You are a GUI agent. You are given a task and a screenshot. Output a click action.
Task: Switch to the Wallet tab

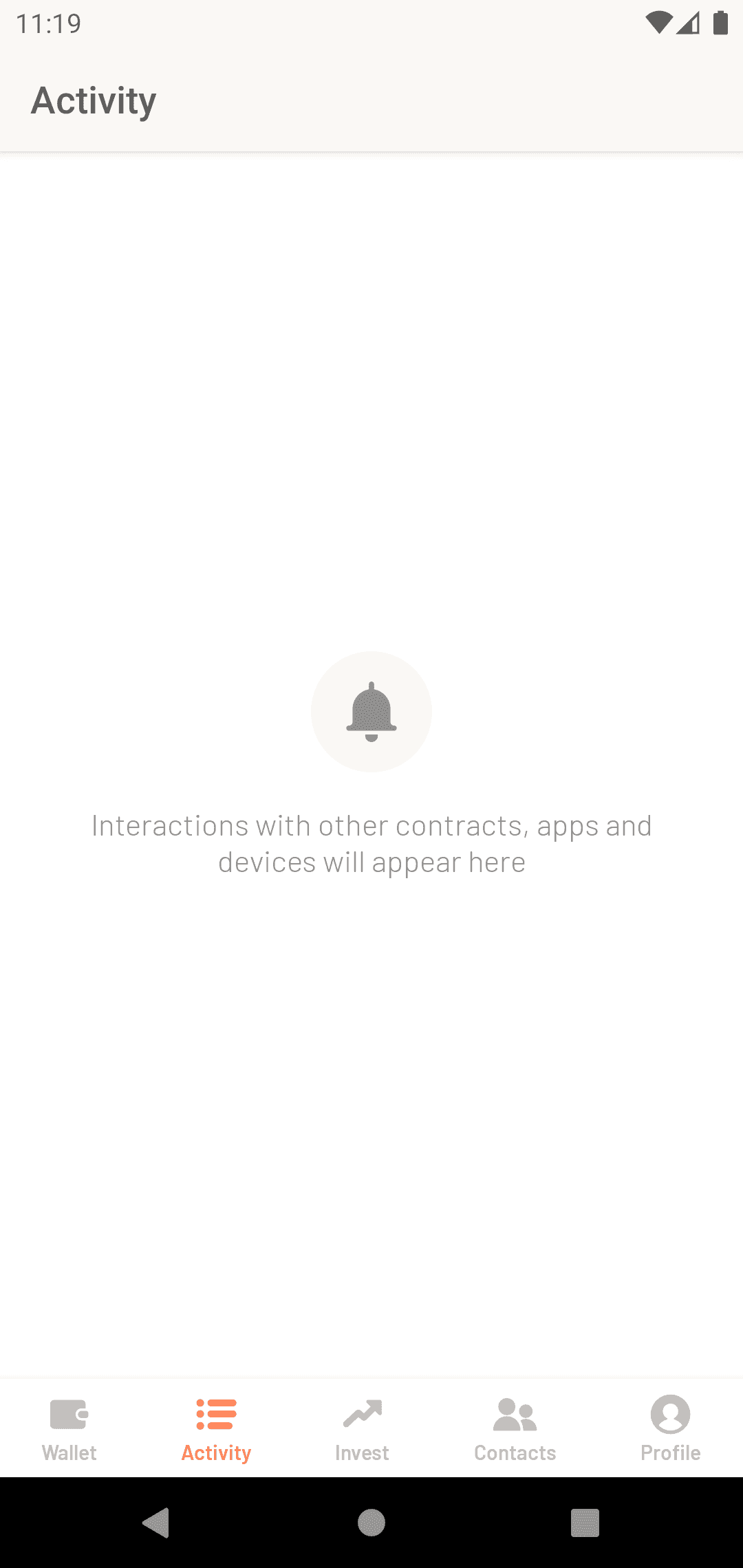69,1428
